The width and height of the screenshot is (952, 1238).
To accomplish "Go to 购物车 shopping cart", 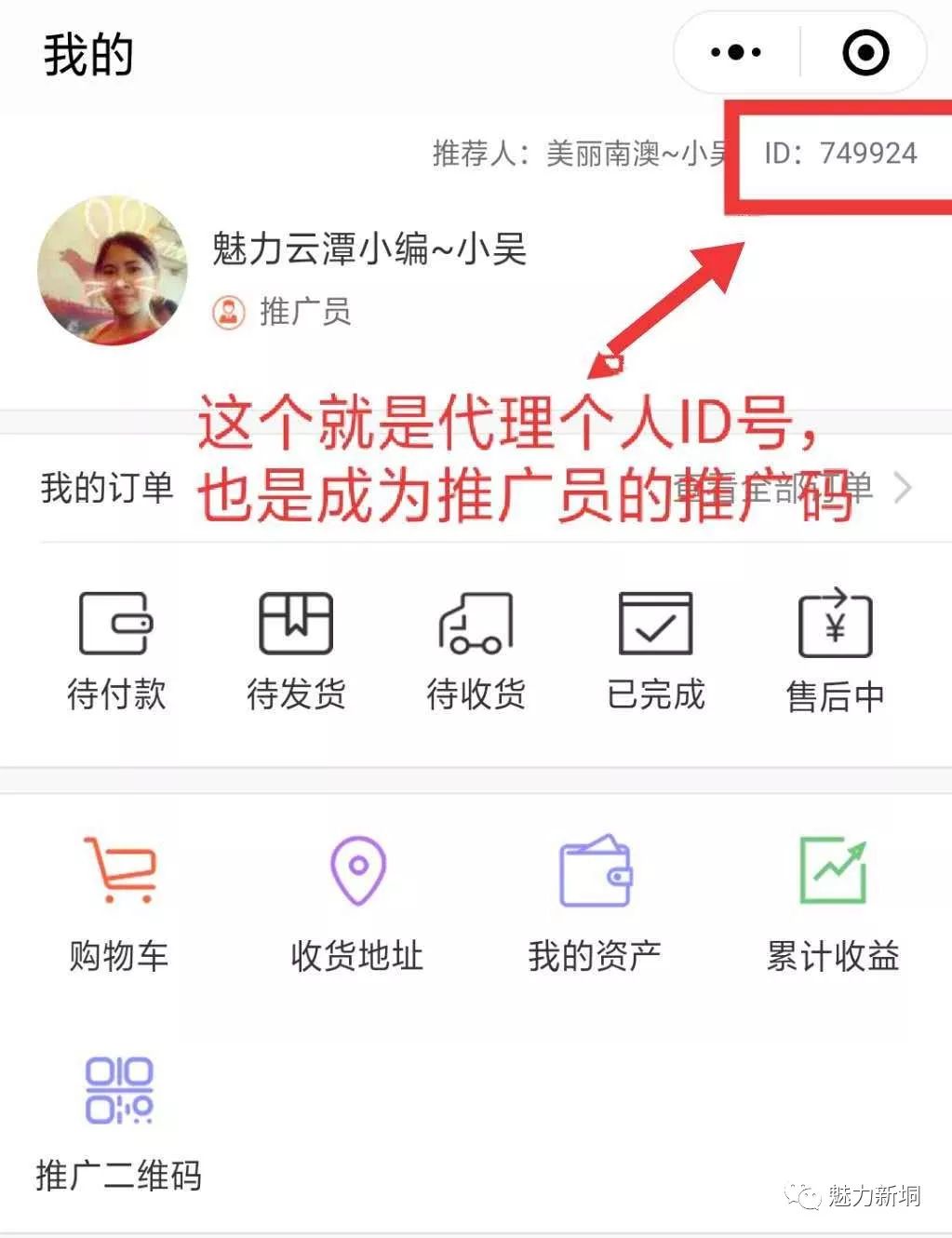I will [x=119, y=903].
